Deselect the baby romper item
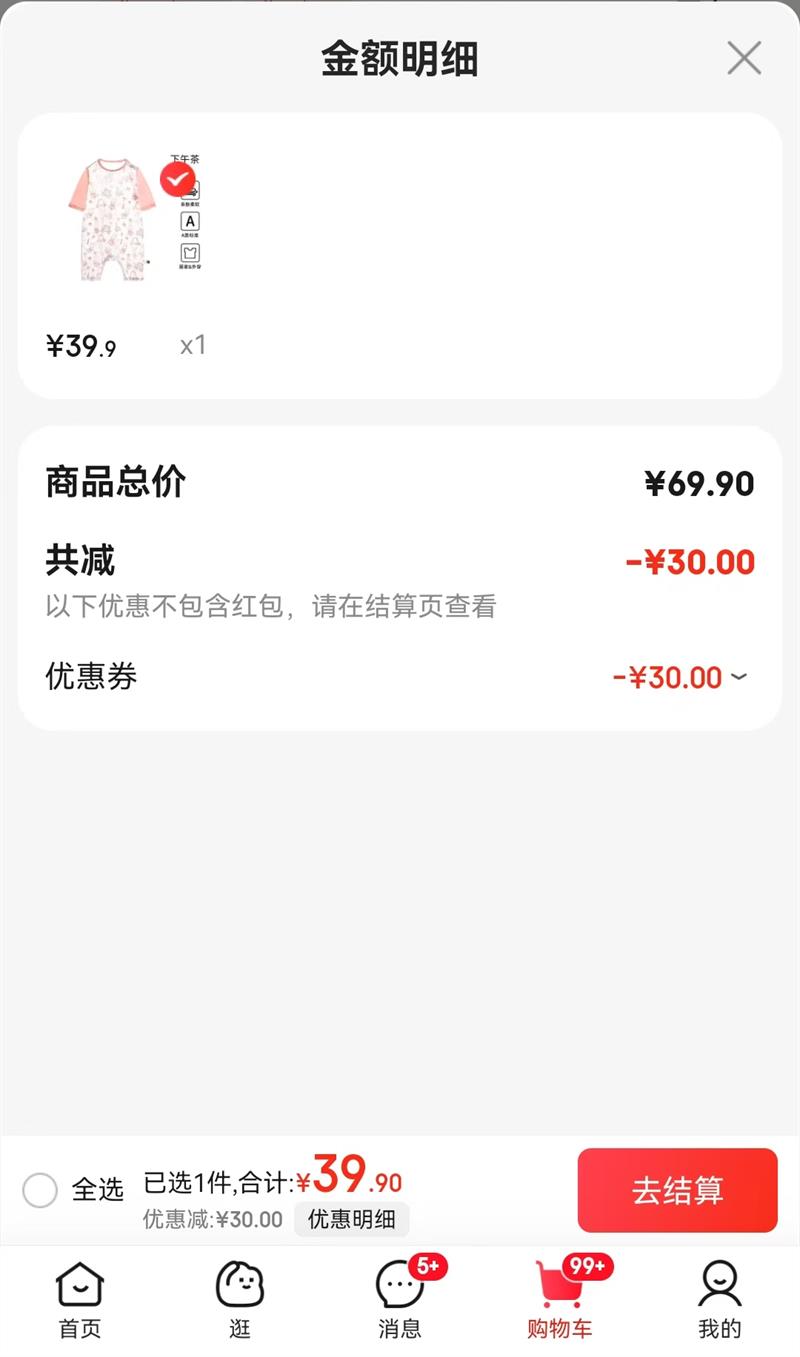800x1357 pixels. point(178,180)
